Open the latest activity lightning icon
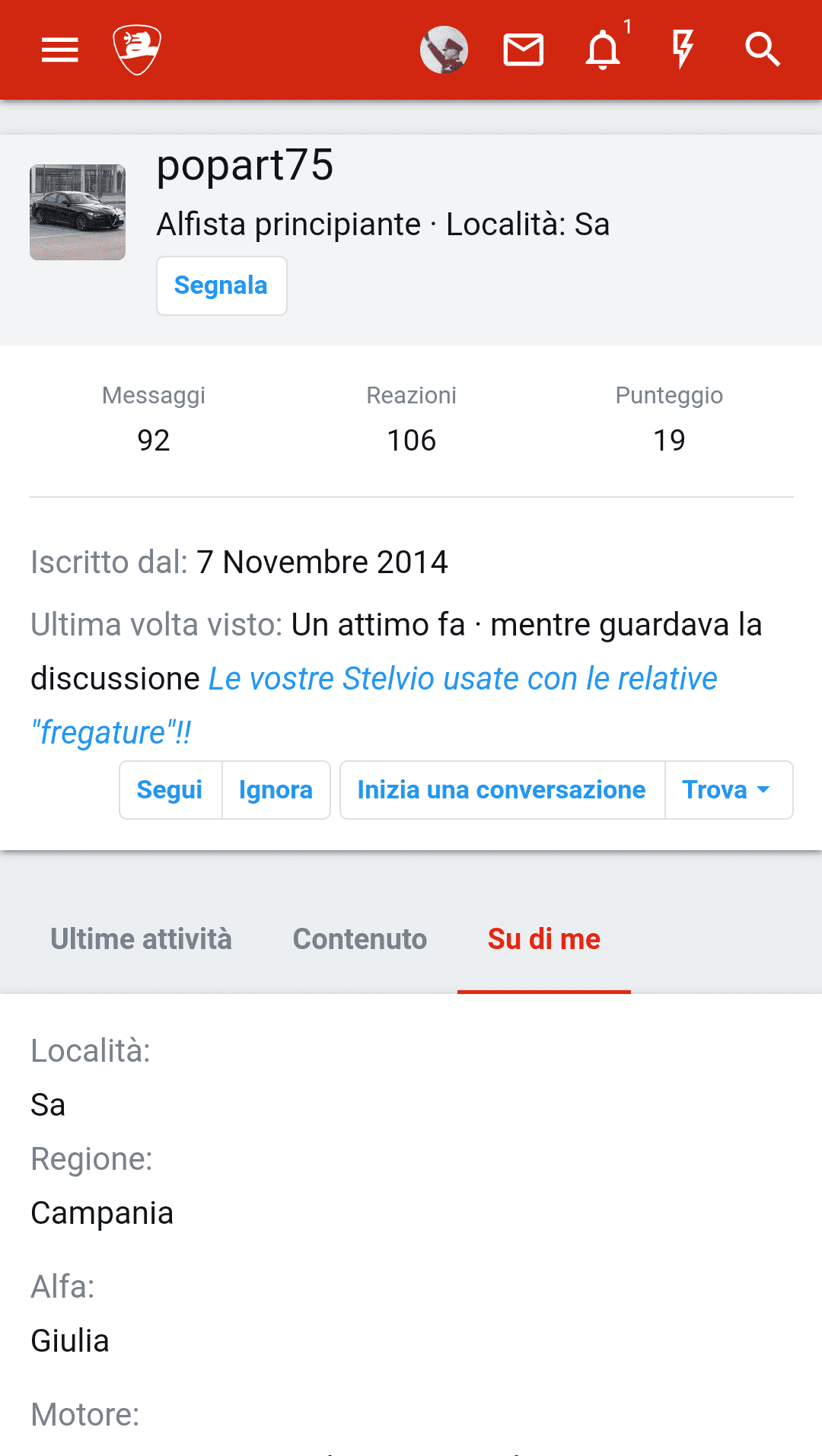 point(683,50)
